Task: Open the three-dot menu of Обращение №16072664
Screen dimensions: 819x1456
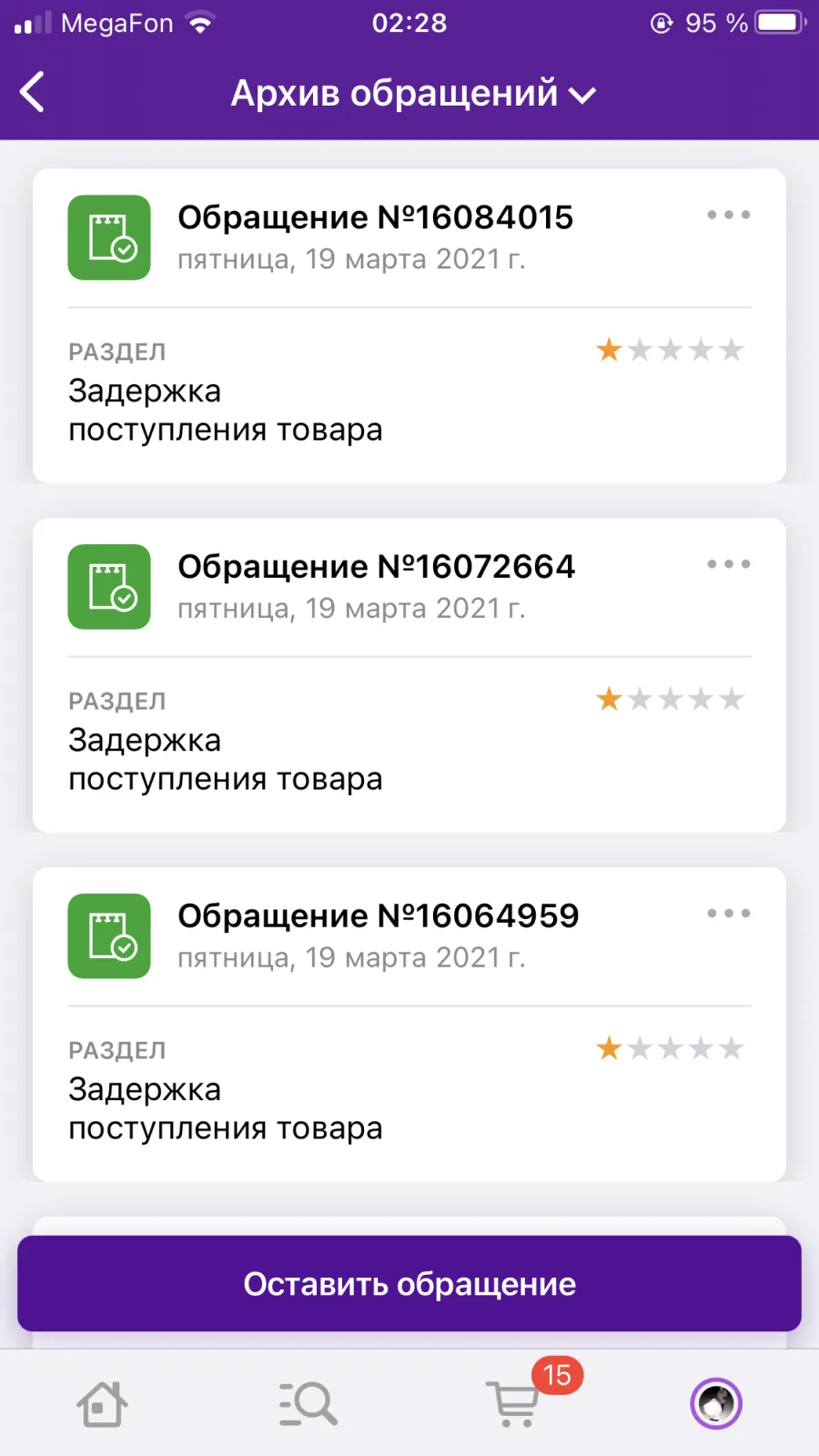Action: (x=729, y=564)
